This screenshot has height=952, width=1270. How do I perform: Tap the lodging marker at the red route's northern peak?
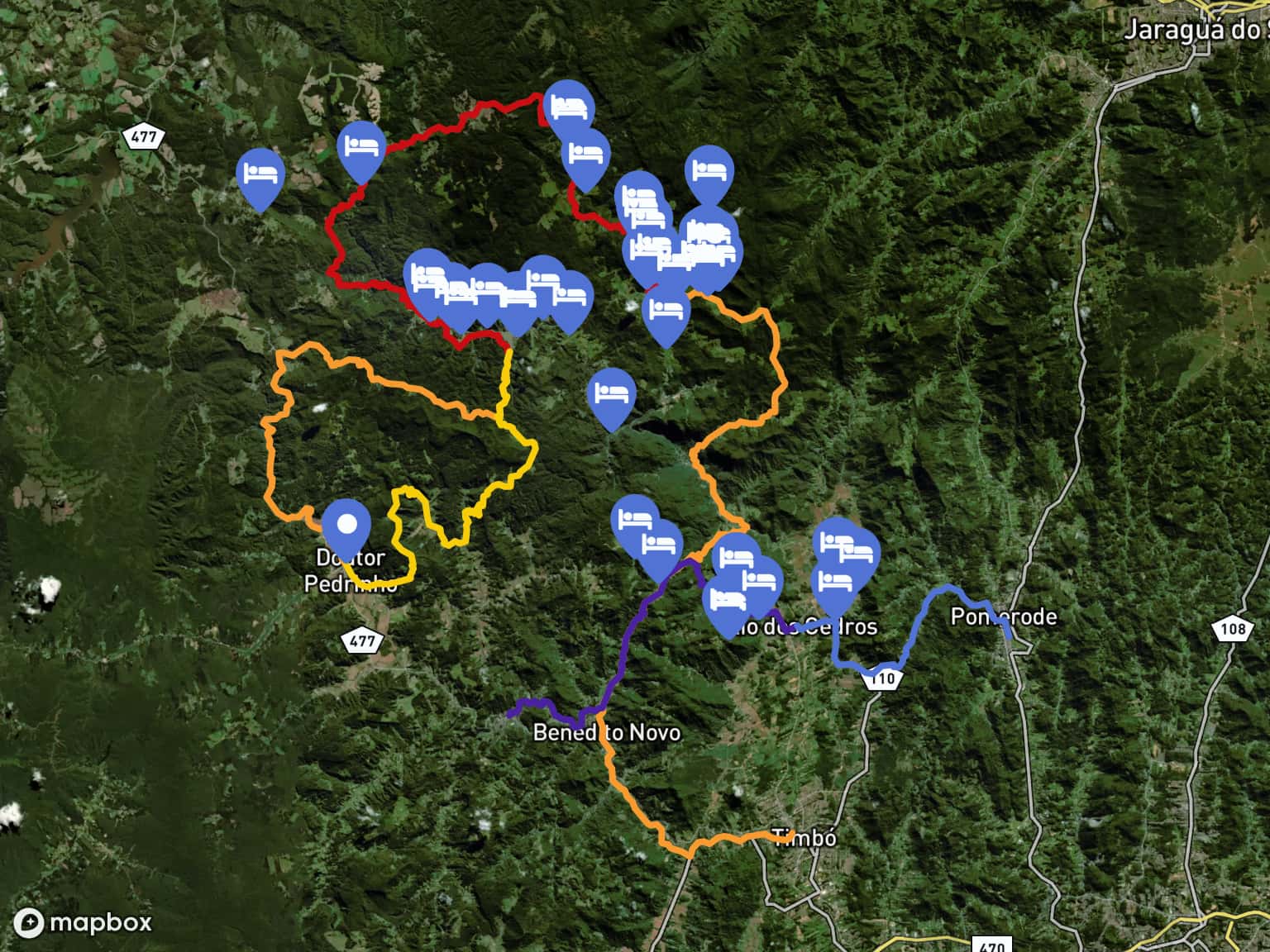569,107
